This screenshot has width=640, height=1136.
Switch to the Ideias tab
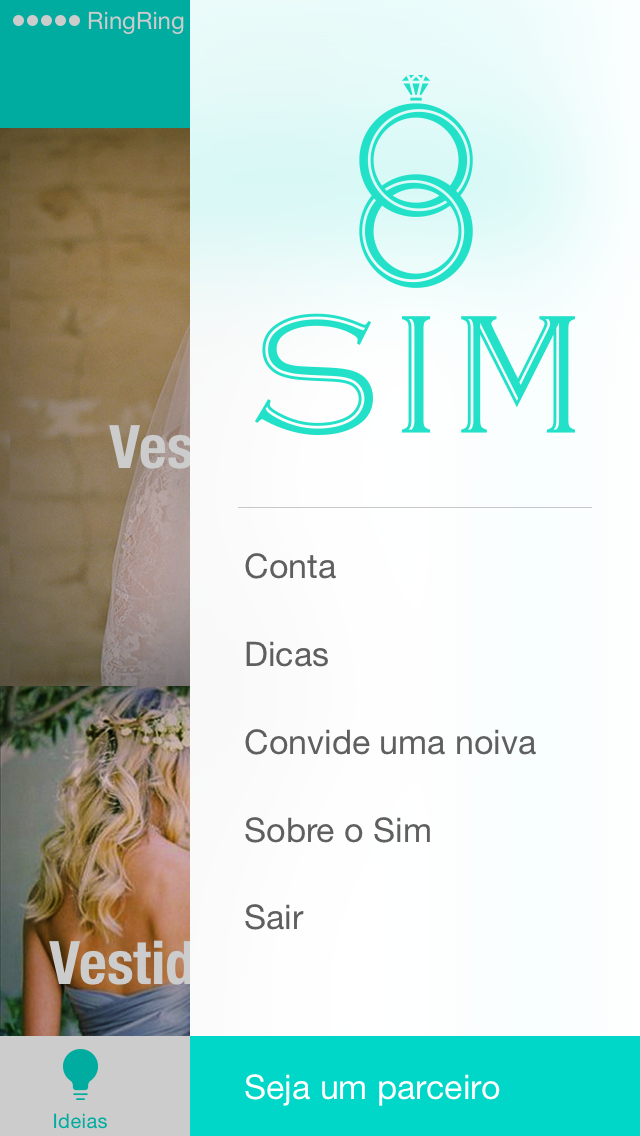pos(80,1088)
